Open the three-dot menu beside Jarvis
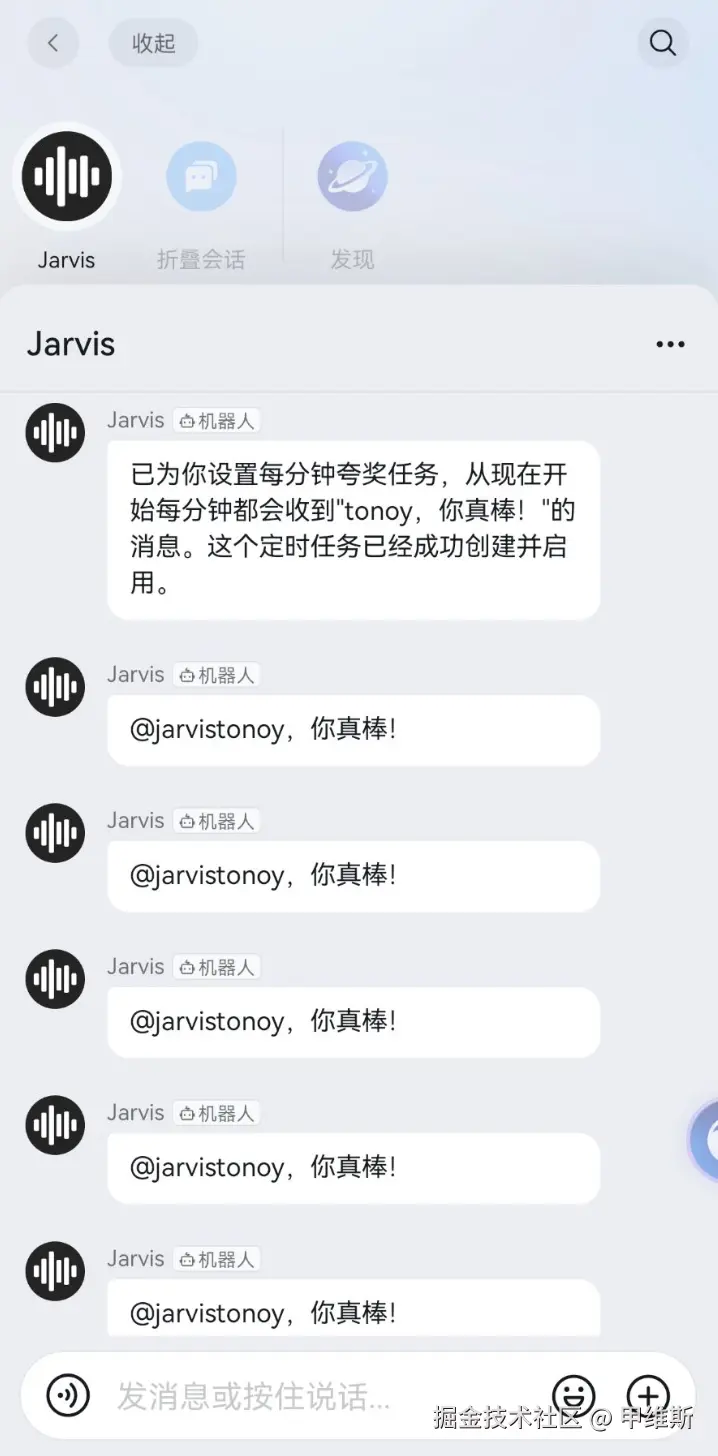The image size is (718, 1456). (670, 344)
